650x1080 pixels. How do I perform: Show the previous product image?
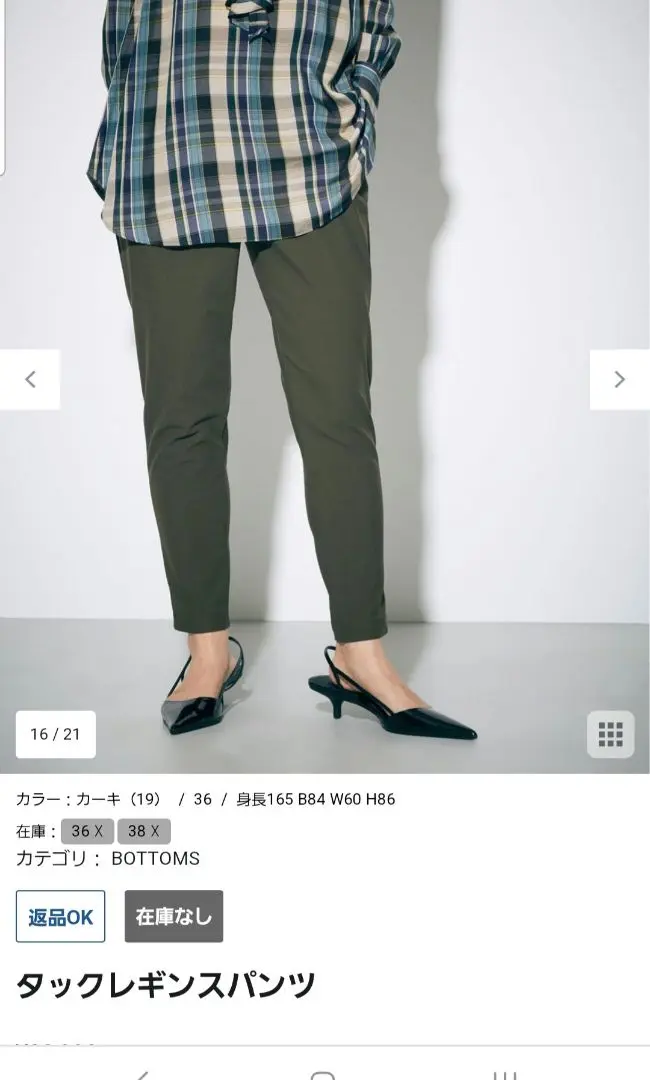pyautogui.click(x=30, y=380)
